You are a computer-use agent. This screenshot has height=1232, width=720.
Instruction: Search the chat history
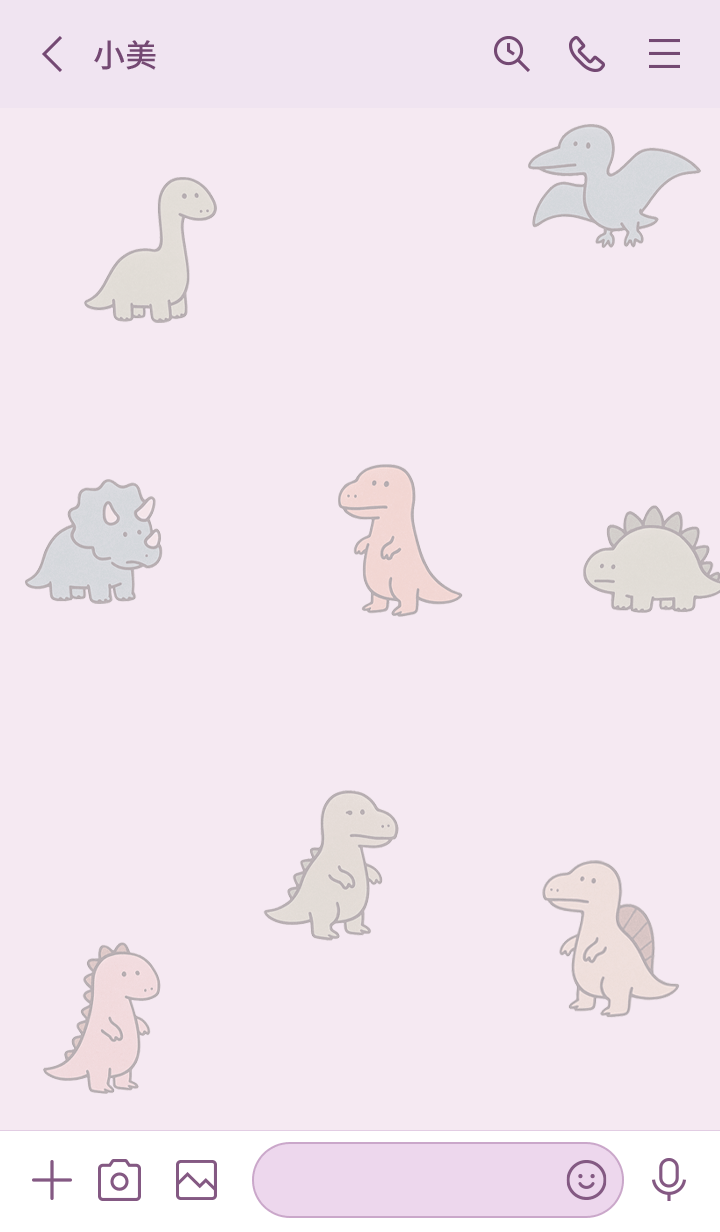[x=511, y=54]
